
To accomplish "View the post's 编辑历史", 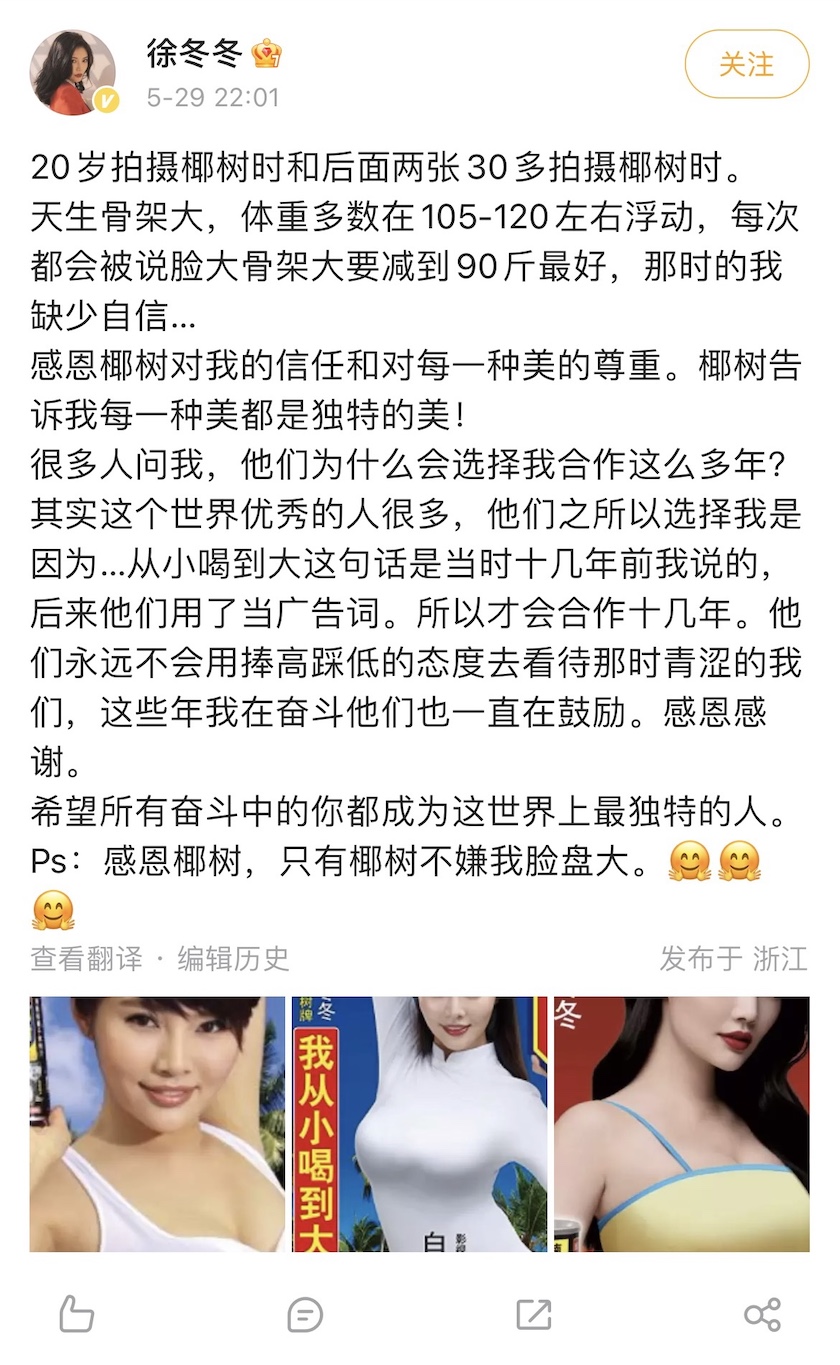I will (x=233, y=959).
